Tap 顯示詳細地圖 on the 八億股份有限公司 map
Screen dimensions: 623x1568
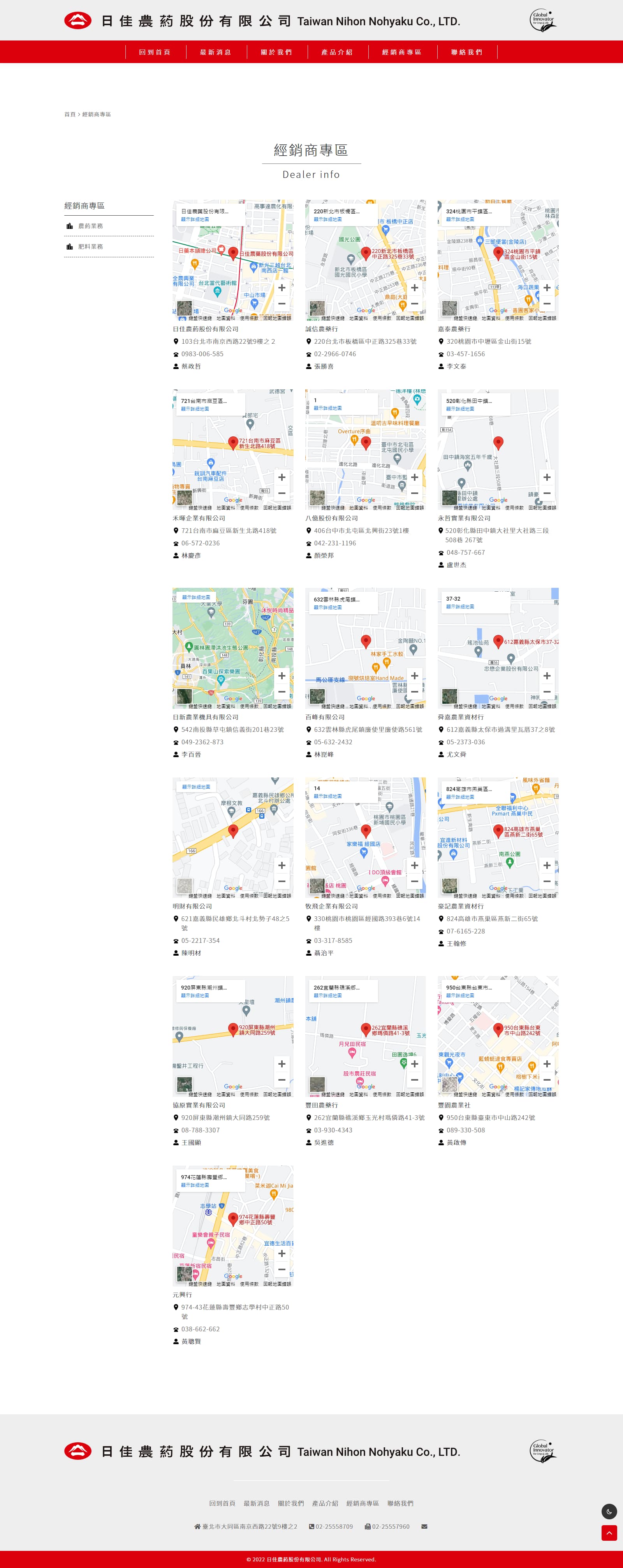tap(327, 408)
